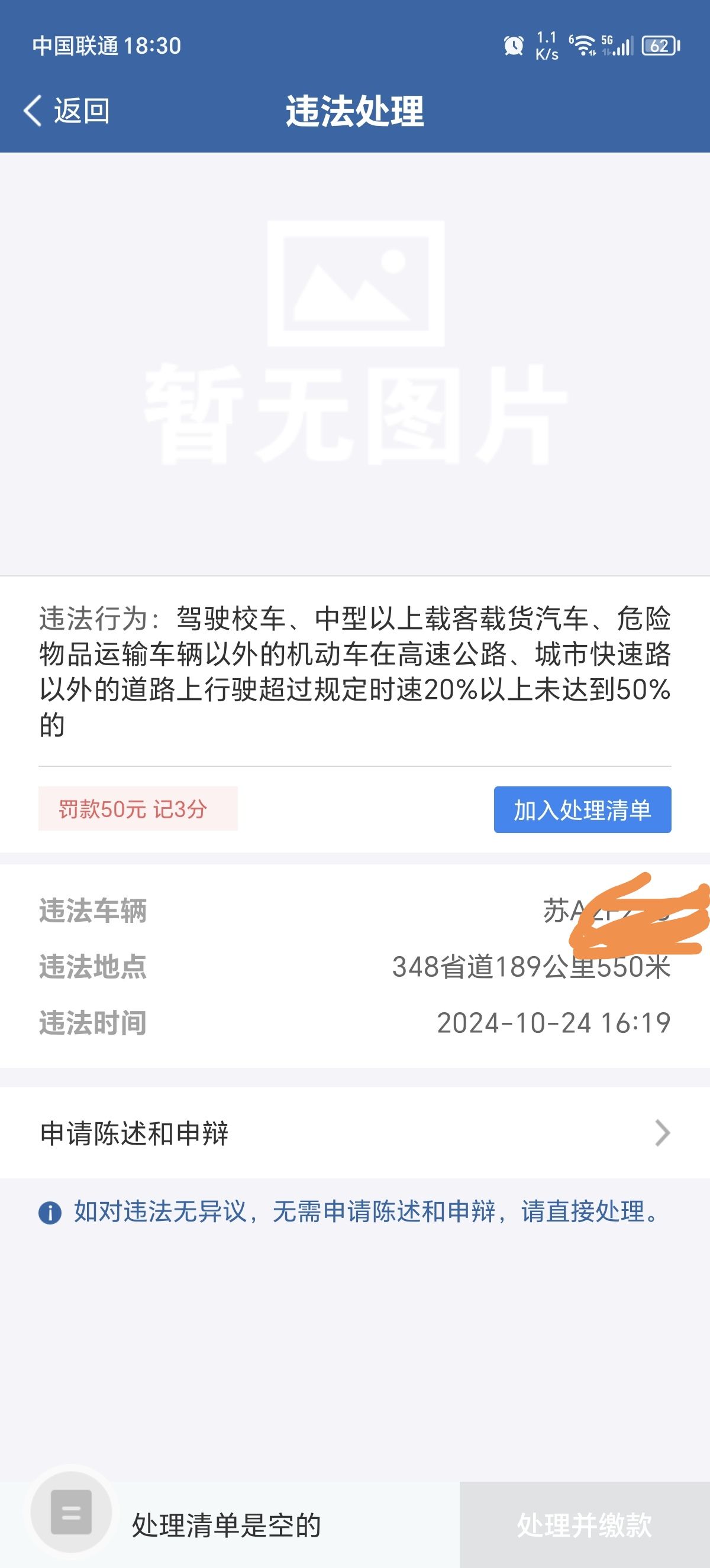The image size is (710, 1568).
Task: Go back using the 返回 button
Action: coord(67,111)
